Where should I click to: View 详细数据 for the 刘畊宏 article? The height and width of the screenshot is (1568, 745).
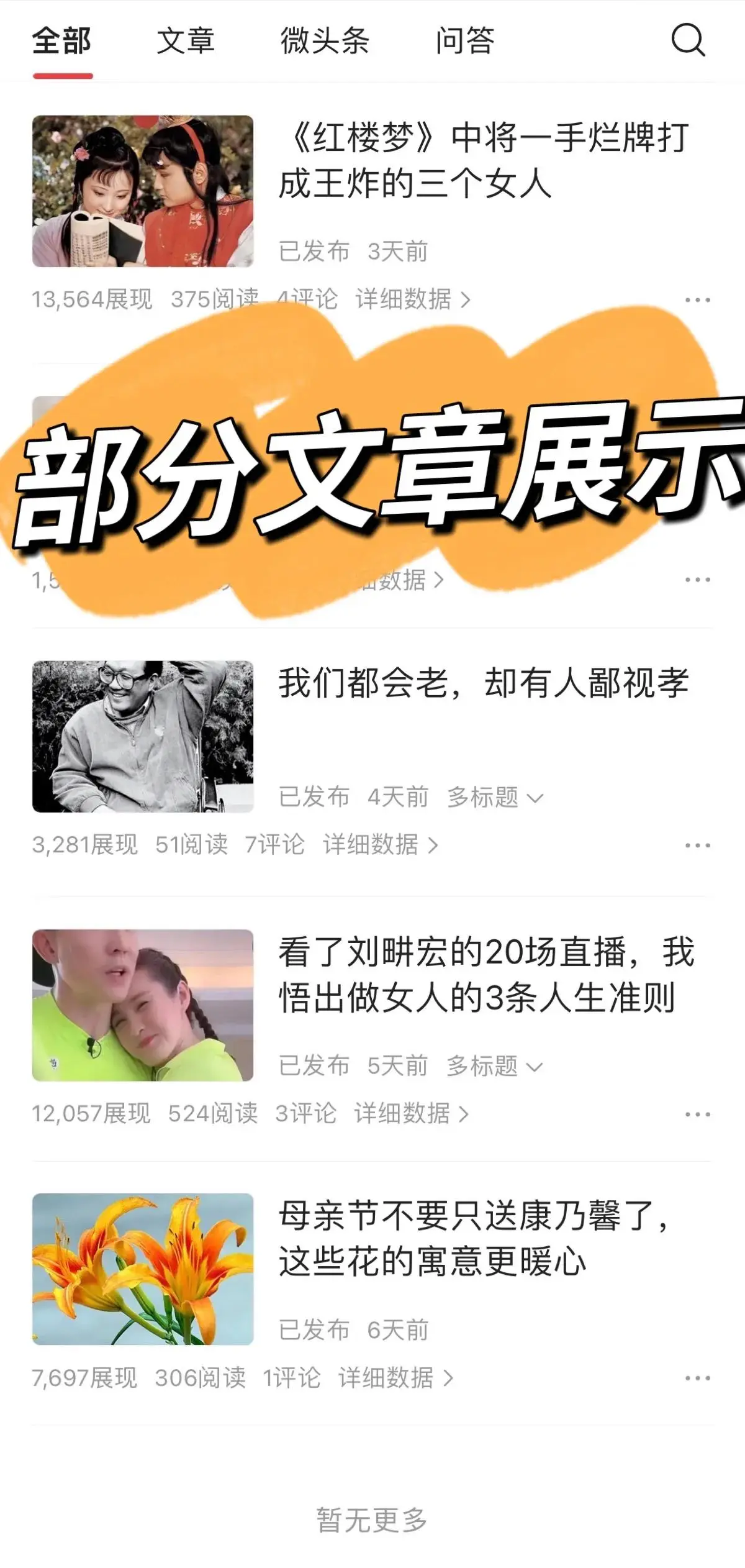coord(411,1114)
